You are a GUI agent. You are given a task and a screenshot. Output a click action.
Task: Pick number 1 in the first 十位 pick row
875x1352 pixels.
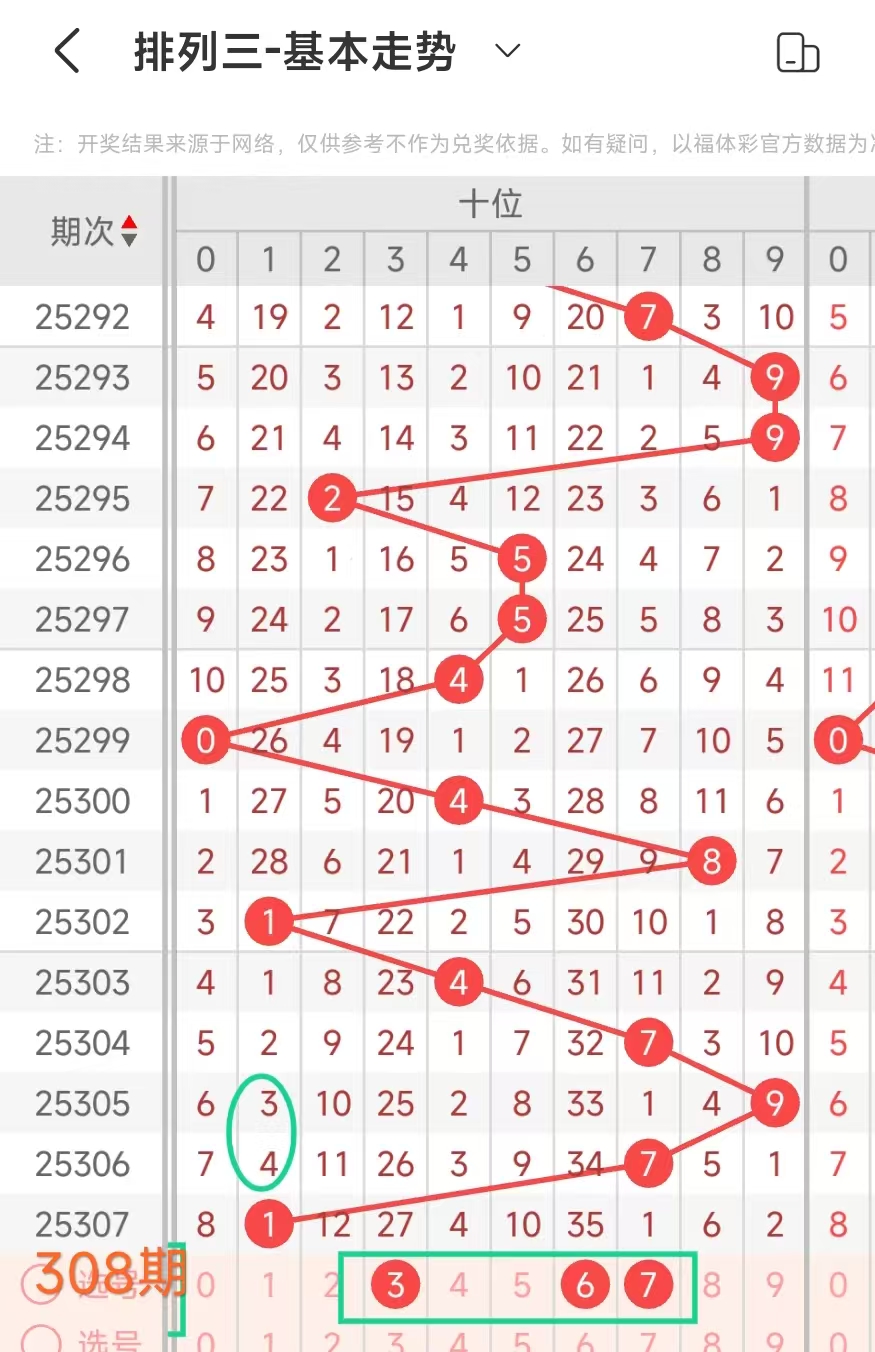(269, 1285)
